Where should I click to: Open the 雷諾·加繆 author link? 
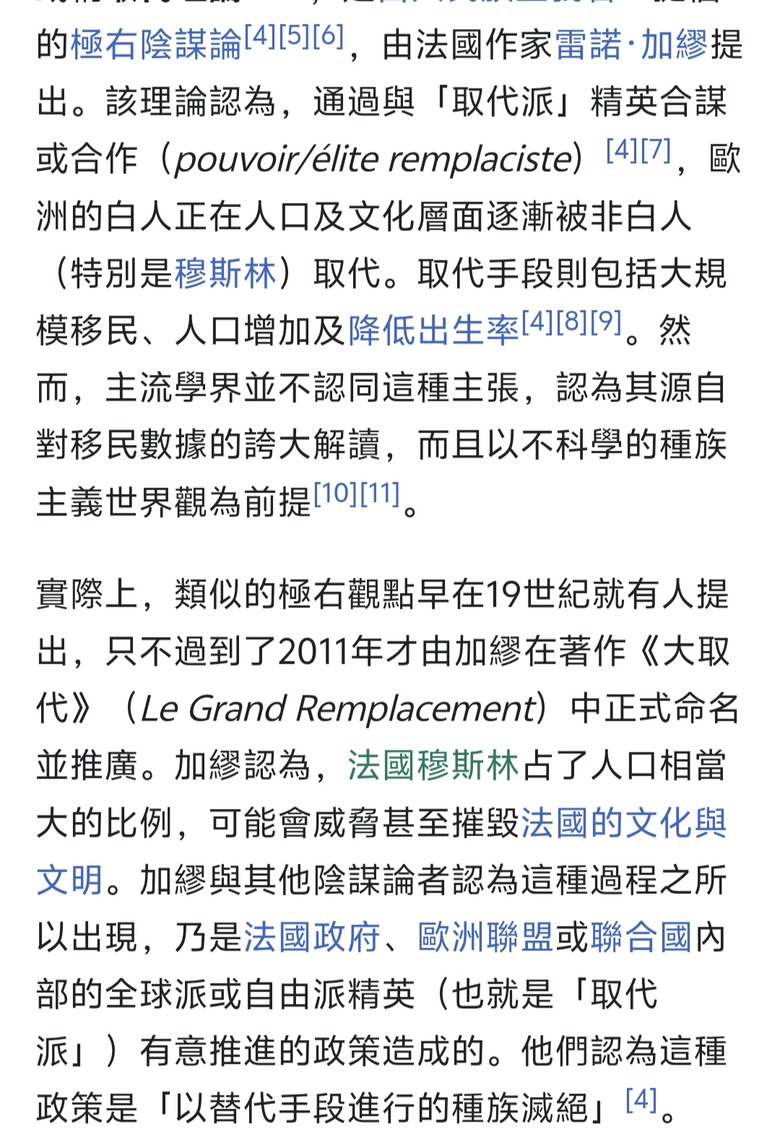631,45
